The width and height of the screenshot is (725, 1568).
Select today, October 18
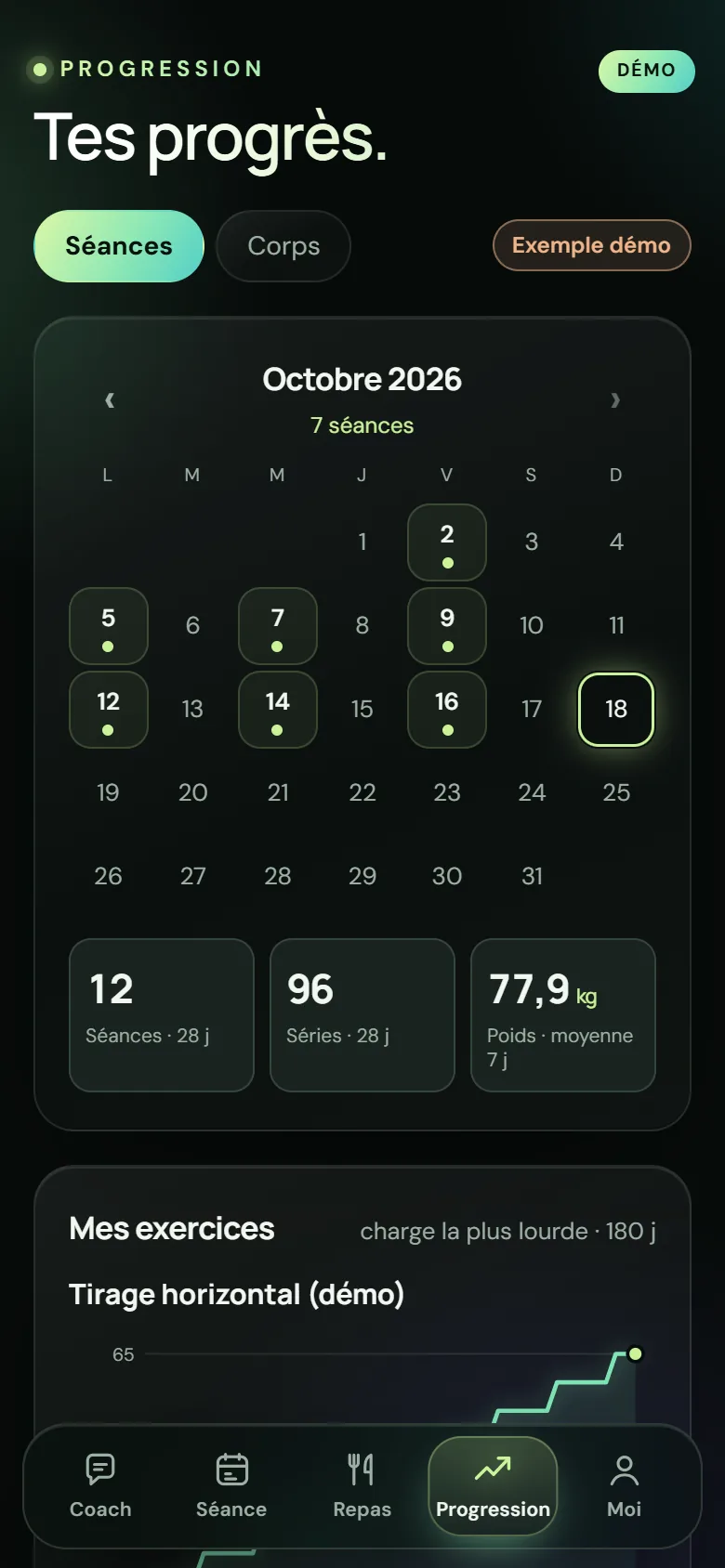click(x=616, y=710)
